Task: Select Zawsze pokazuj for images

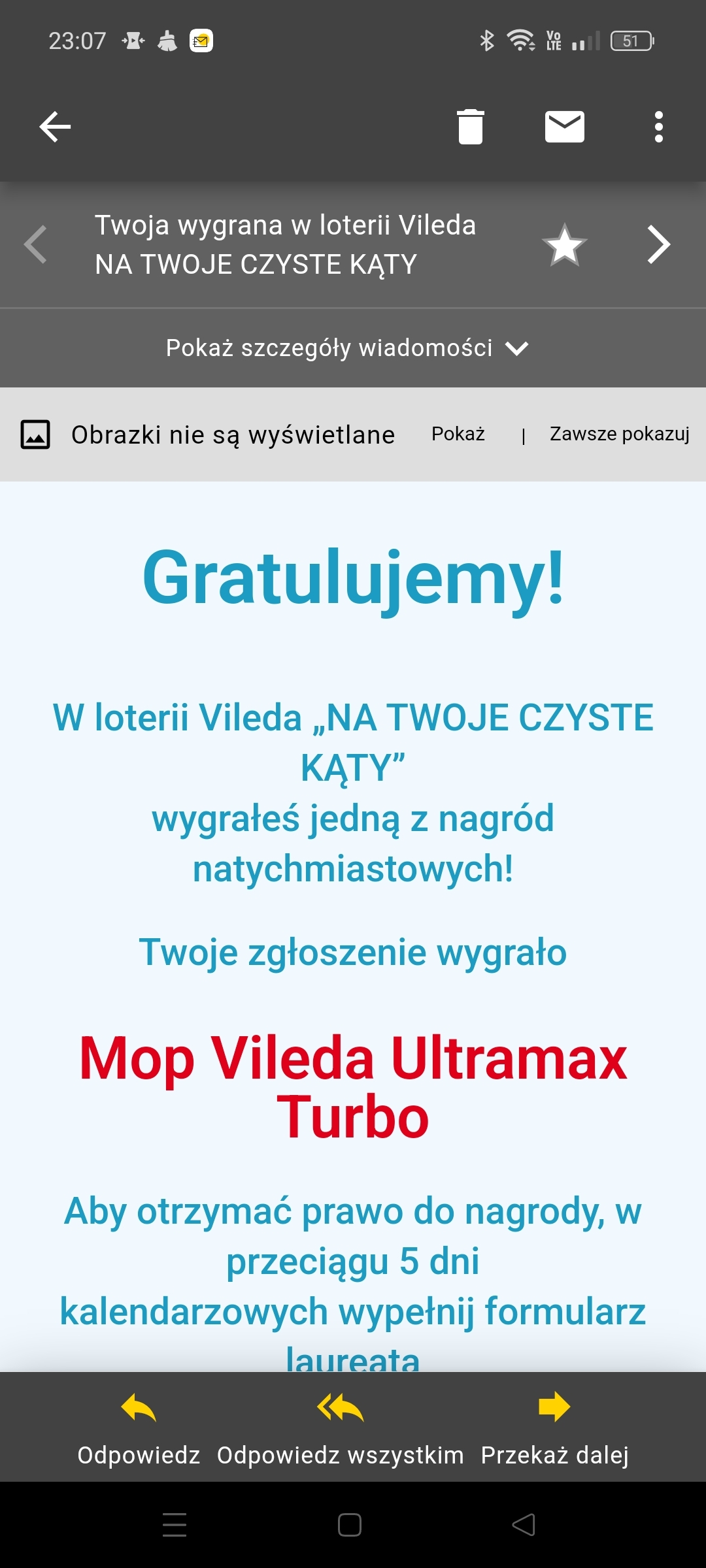Action: coord(619,434)
